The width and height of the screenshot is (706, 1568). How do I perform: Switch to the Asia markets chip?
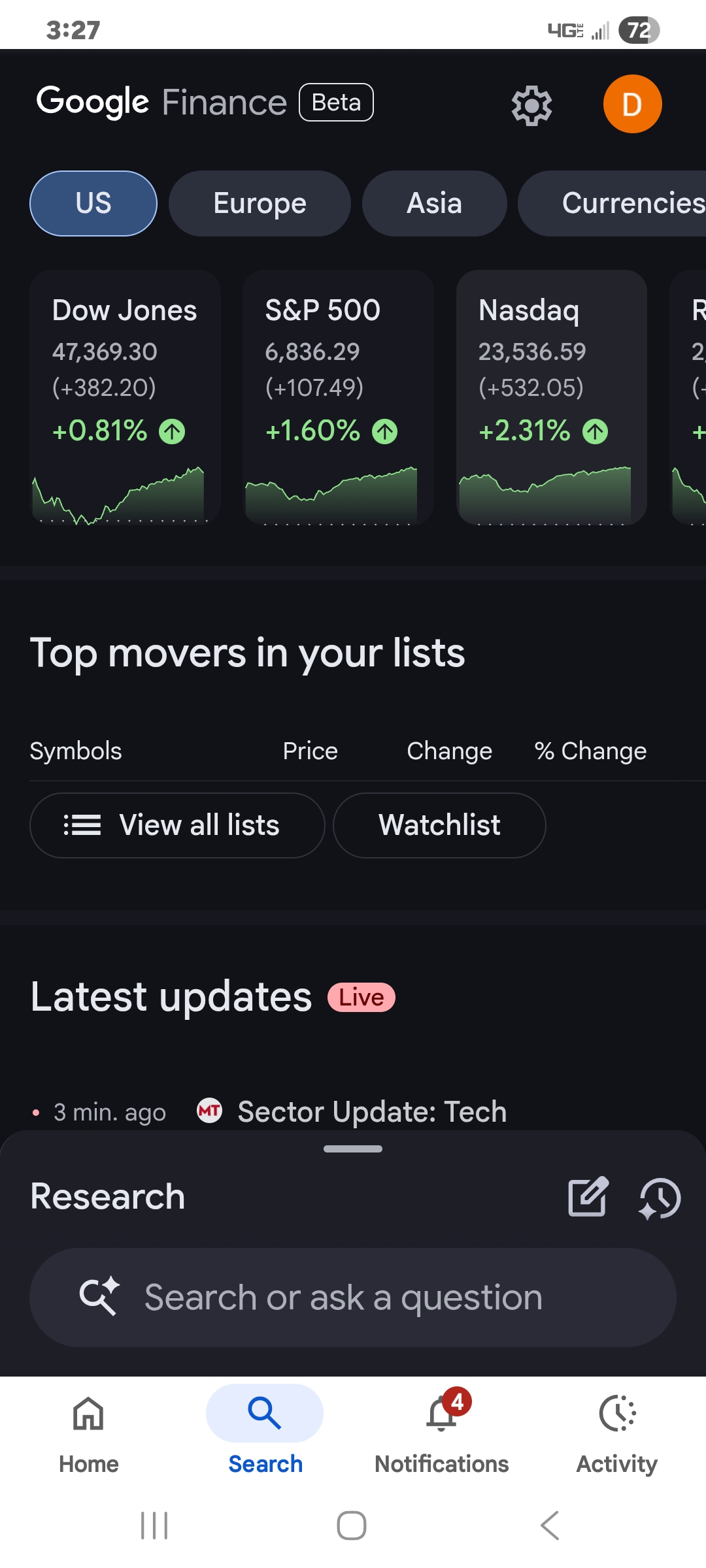click(x=434, y=203)
